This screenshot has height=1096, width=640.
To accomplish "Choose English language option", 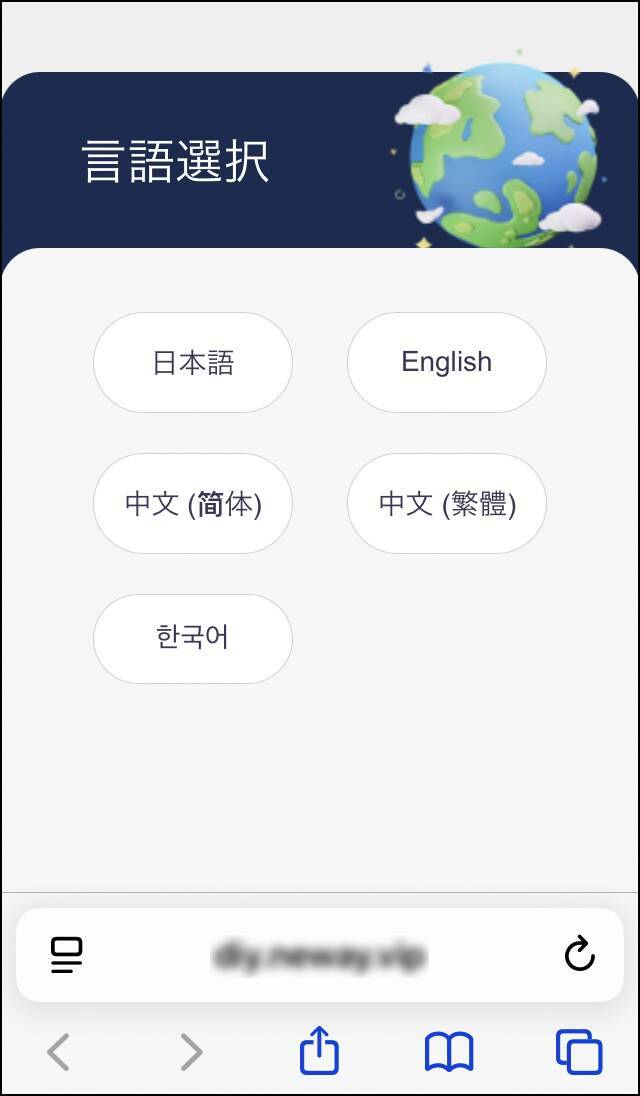I will click(446, 362).
